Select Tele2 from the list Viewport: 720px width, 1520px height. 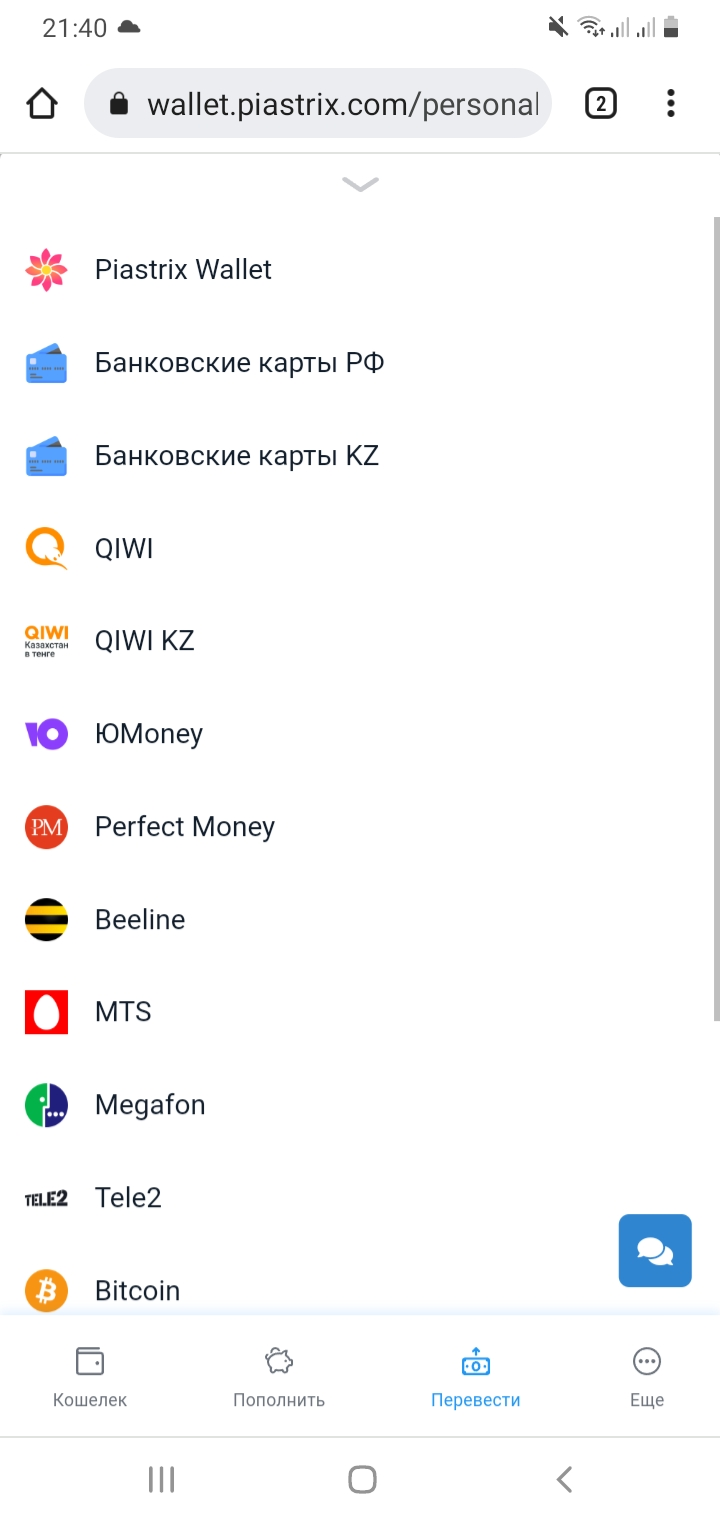[x=360, y=1198]
